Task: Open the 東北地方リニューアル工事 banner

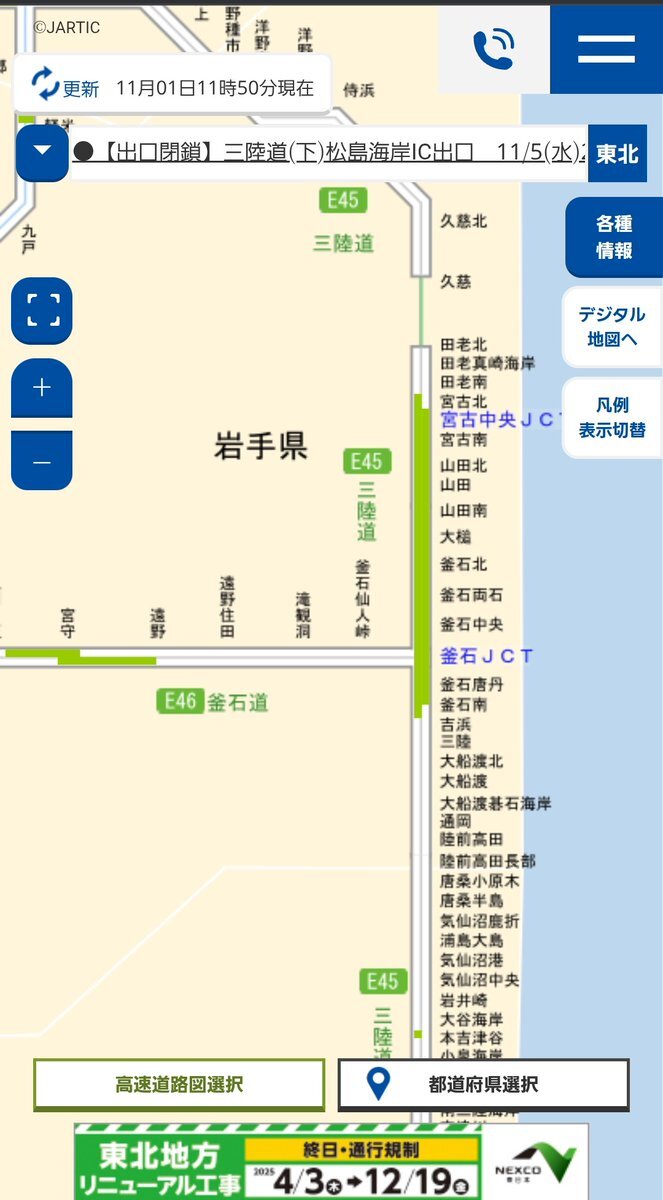Action: [x=331, y=1161]
